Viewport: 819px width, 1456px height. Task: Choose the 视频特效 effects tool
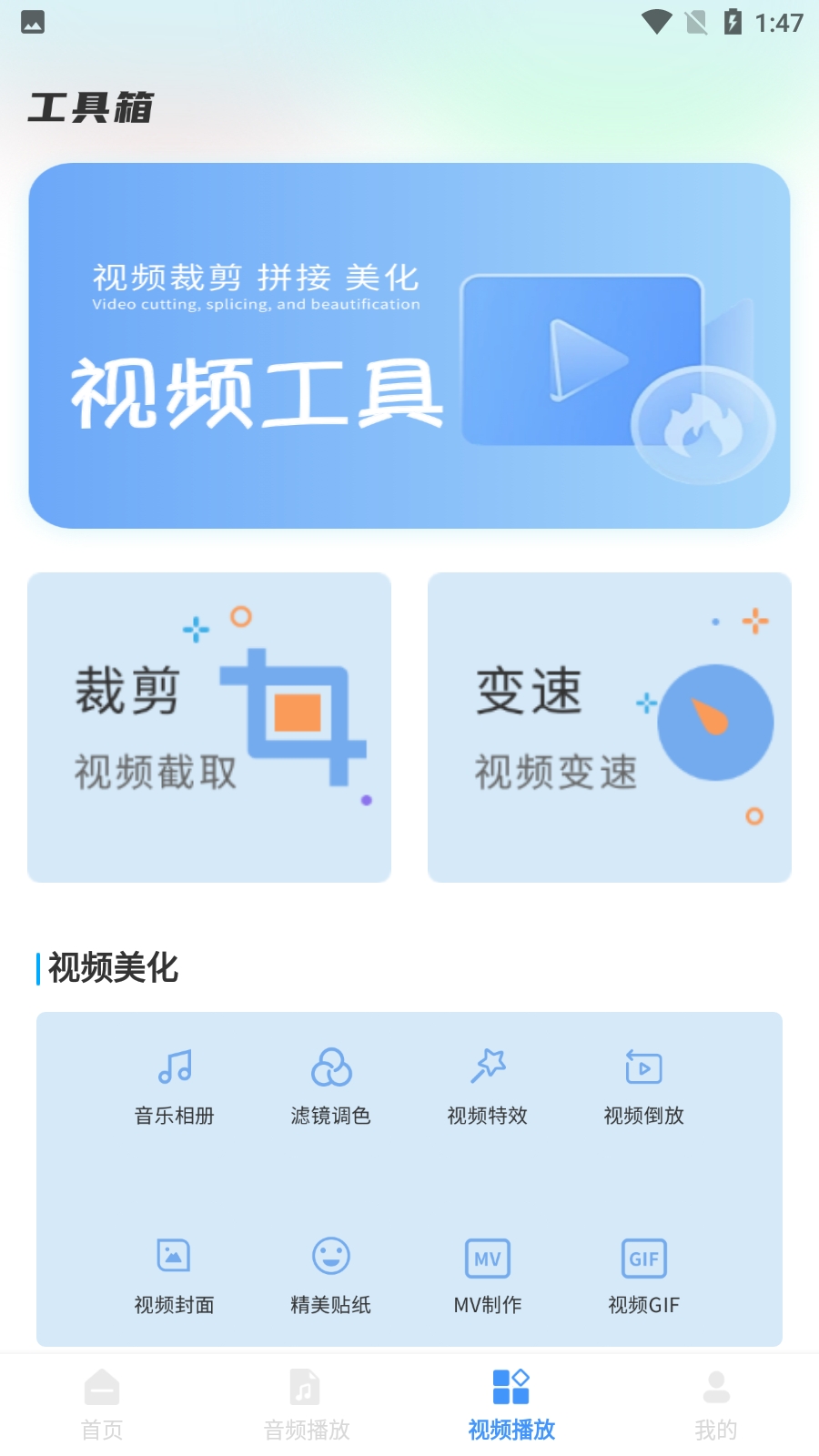coord(488,1087)
